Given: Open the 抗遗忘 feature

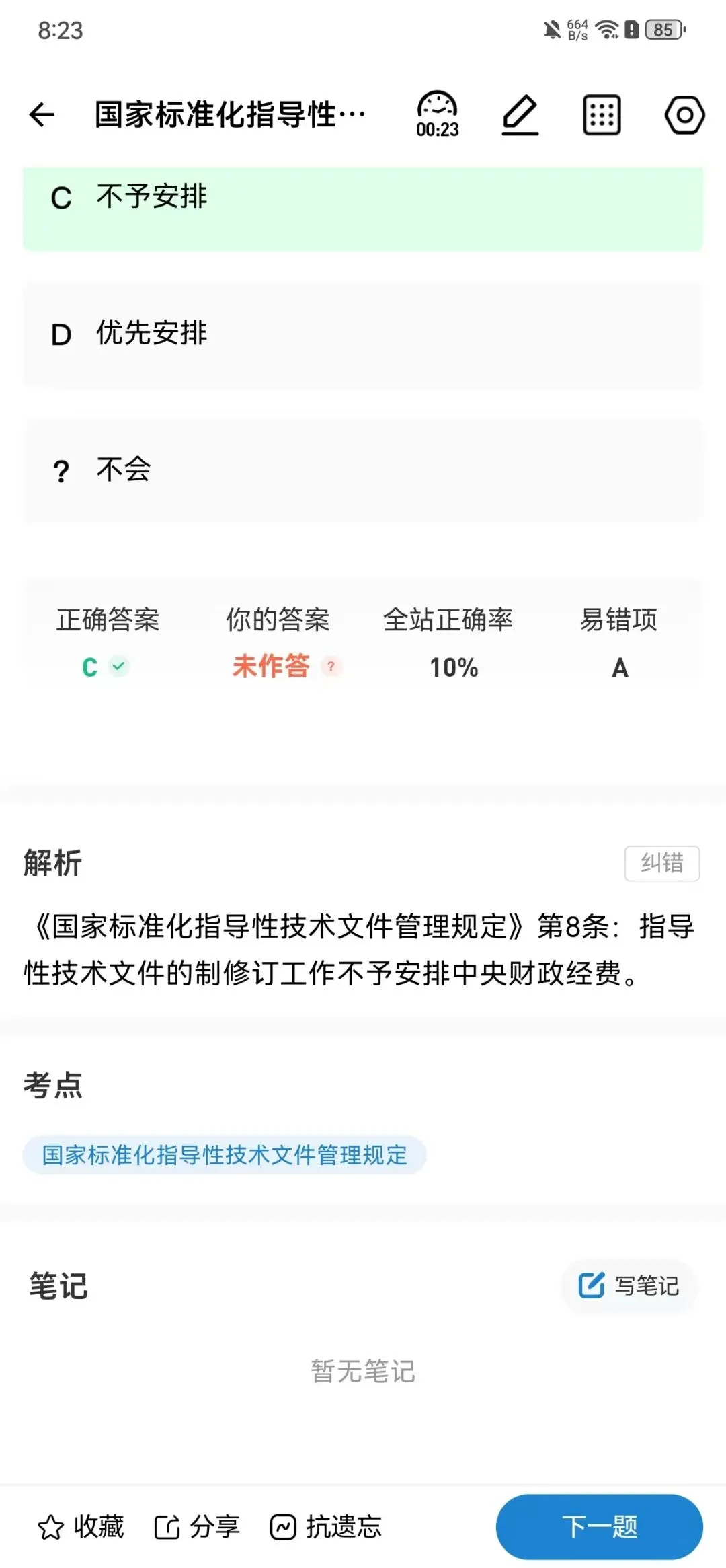Looking at the screenshot, I should (x=326, y=1527).
